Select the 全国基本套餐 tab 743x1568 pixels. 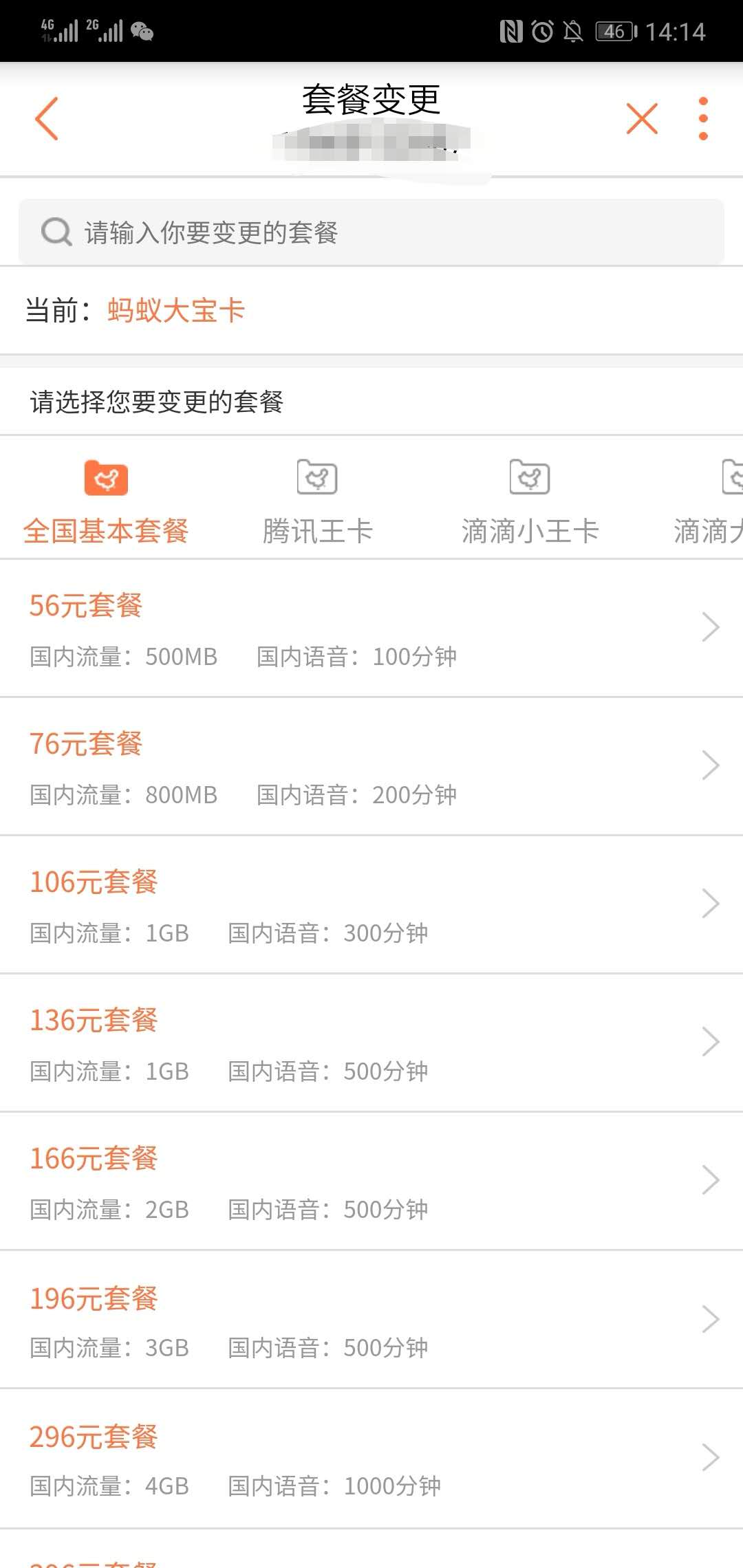(106, 503)
